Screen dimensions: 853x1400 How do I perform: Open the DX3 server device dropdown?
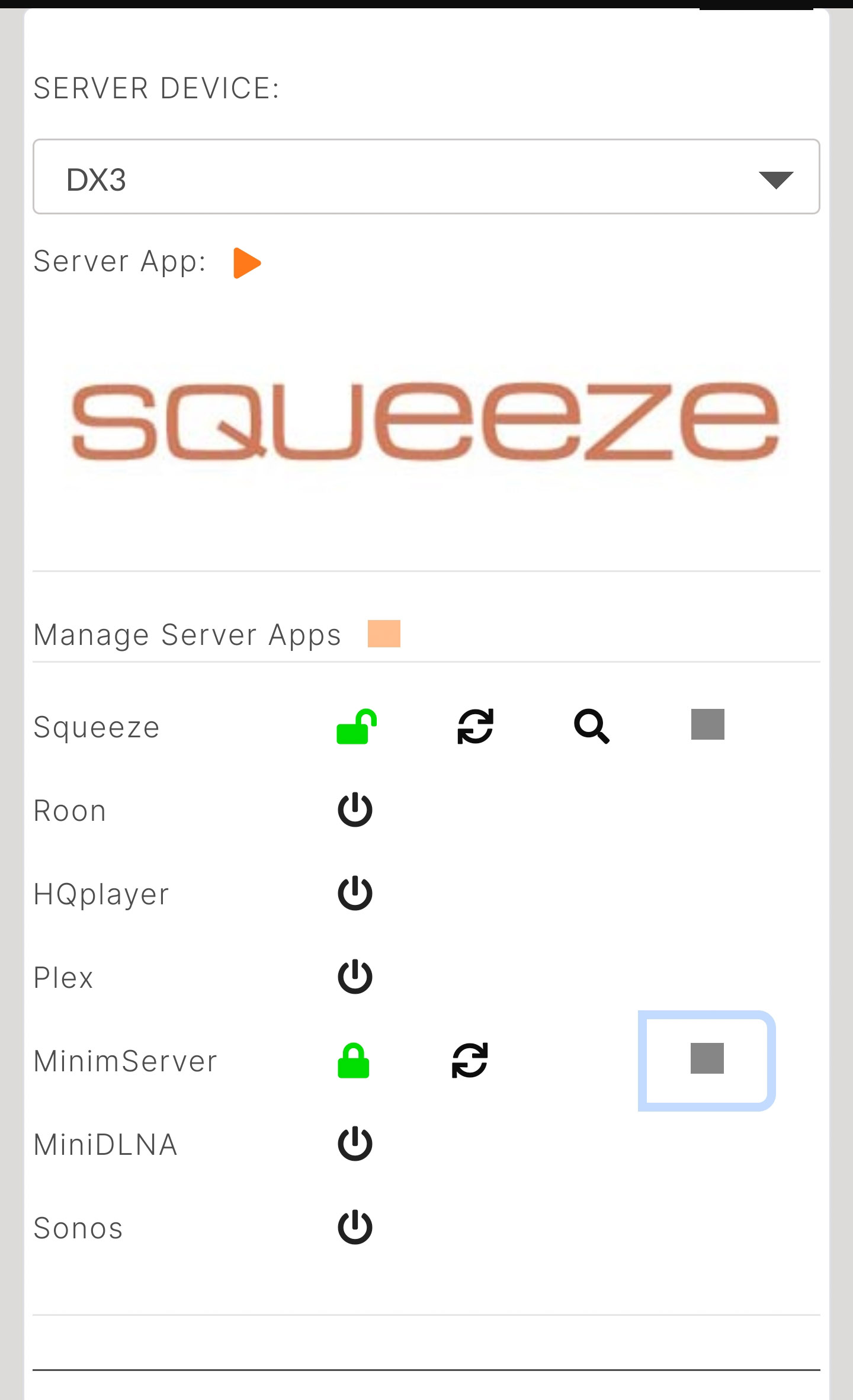[426, 177]
